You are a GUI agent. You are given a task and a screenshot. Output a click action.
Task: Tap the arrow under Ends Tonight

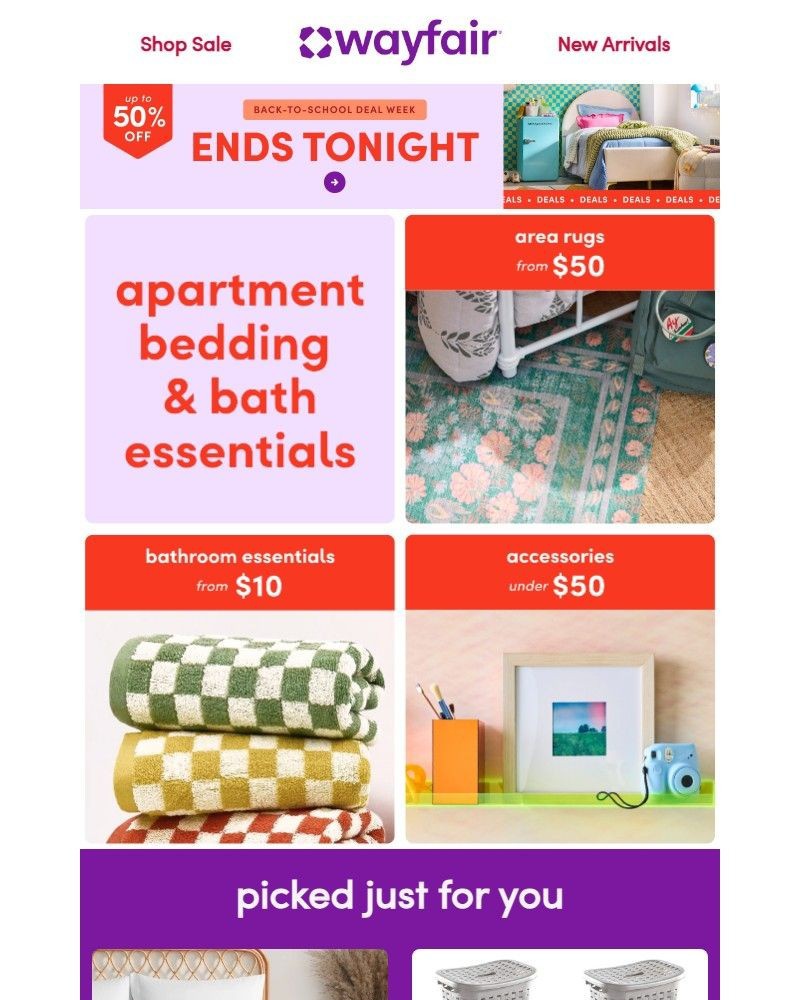coord(335,182)
